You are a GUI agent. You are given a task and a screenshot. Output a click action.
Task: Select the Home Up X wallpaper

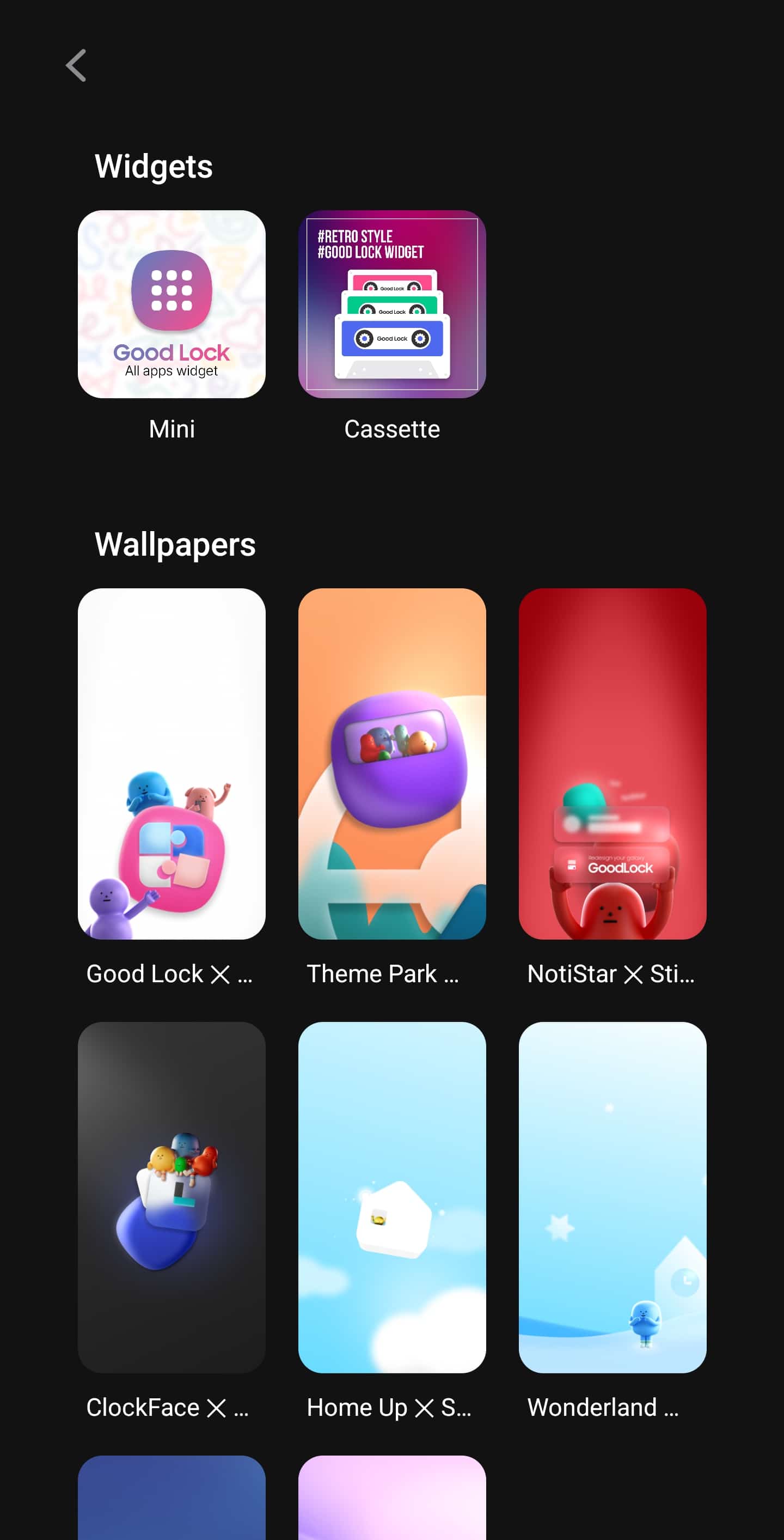[392, 1197]
